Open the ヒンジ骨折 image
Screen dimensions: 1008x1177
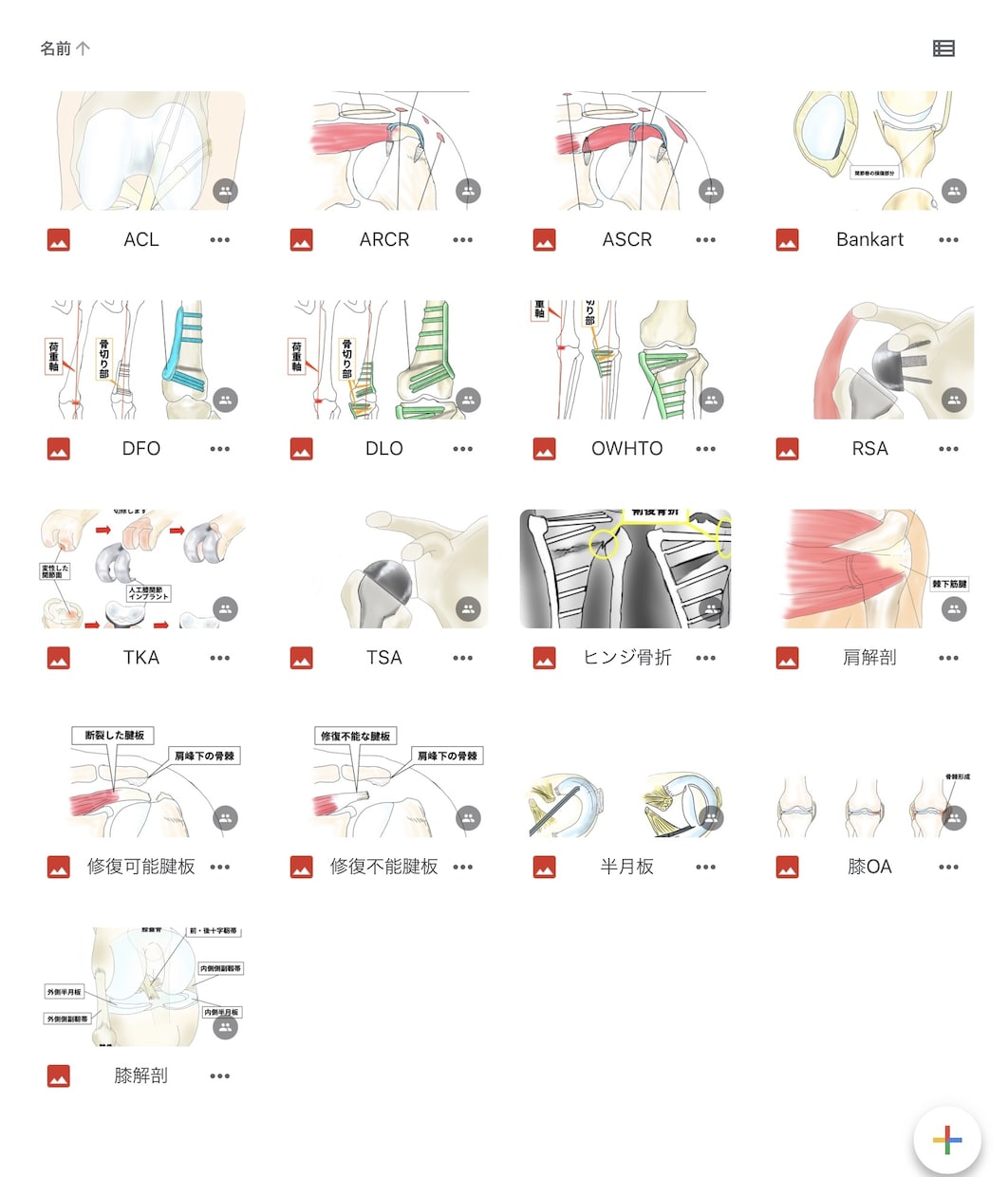point(627,570)
